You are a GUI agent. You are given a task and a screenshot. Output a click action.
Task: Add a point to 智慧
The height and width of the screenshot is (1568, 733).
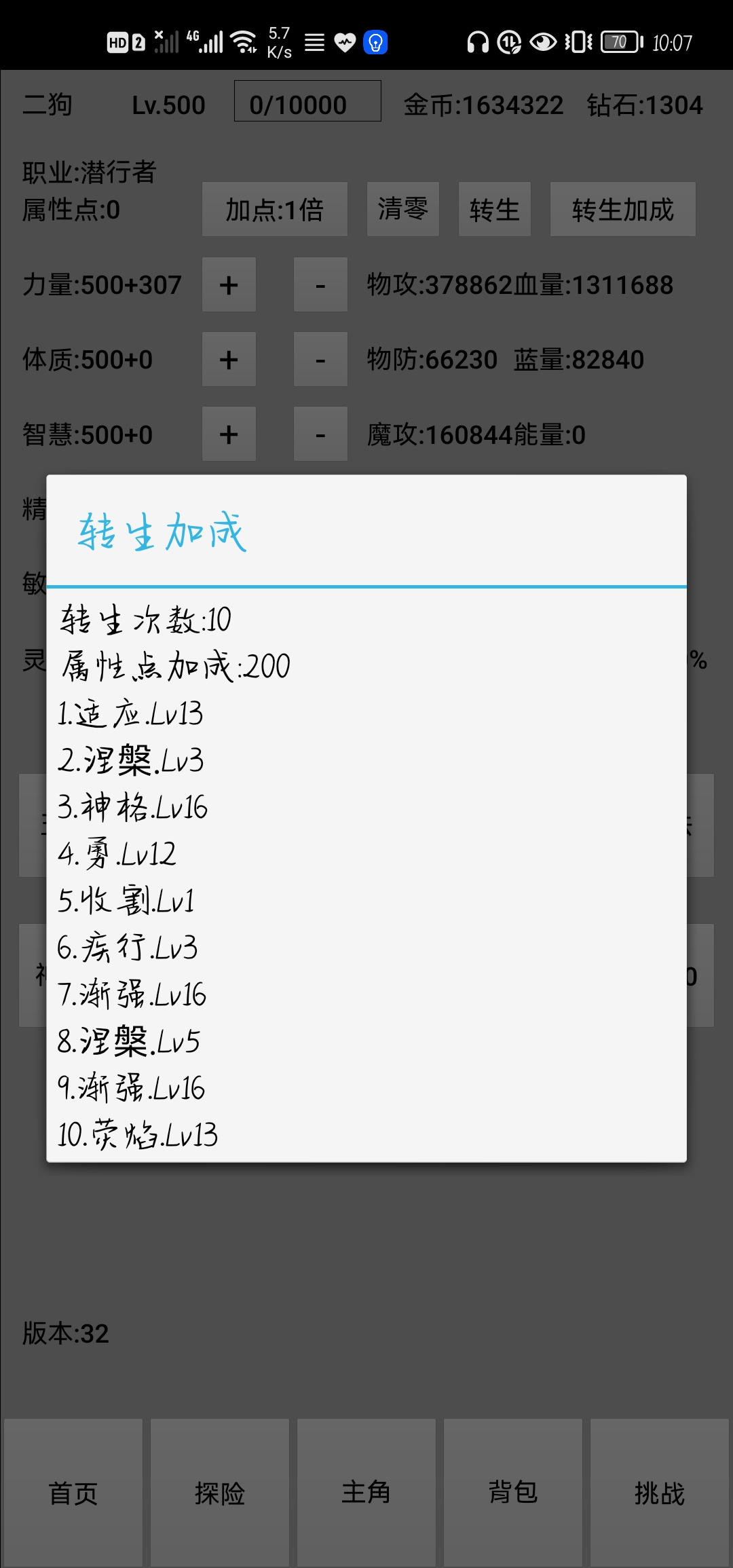[x=229, y=434]
